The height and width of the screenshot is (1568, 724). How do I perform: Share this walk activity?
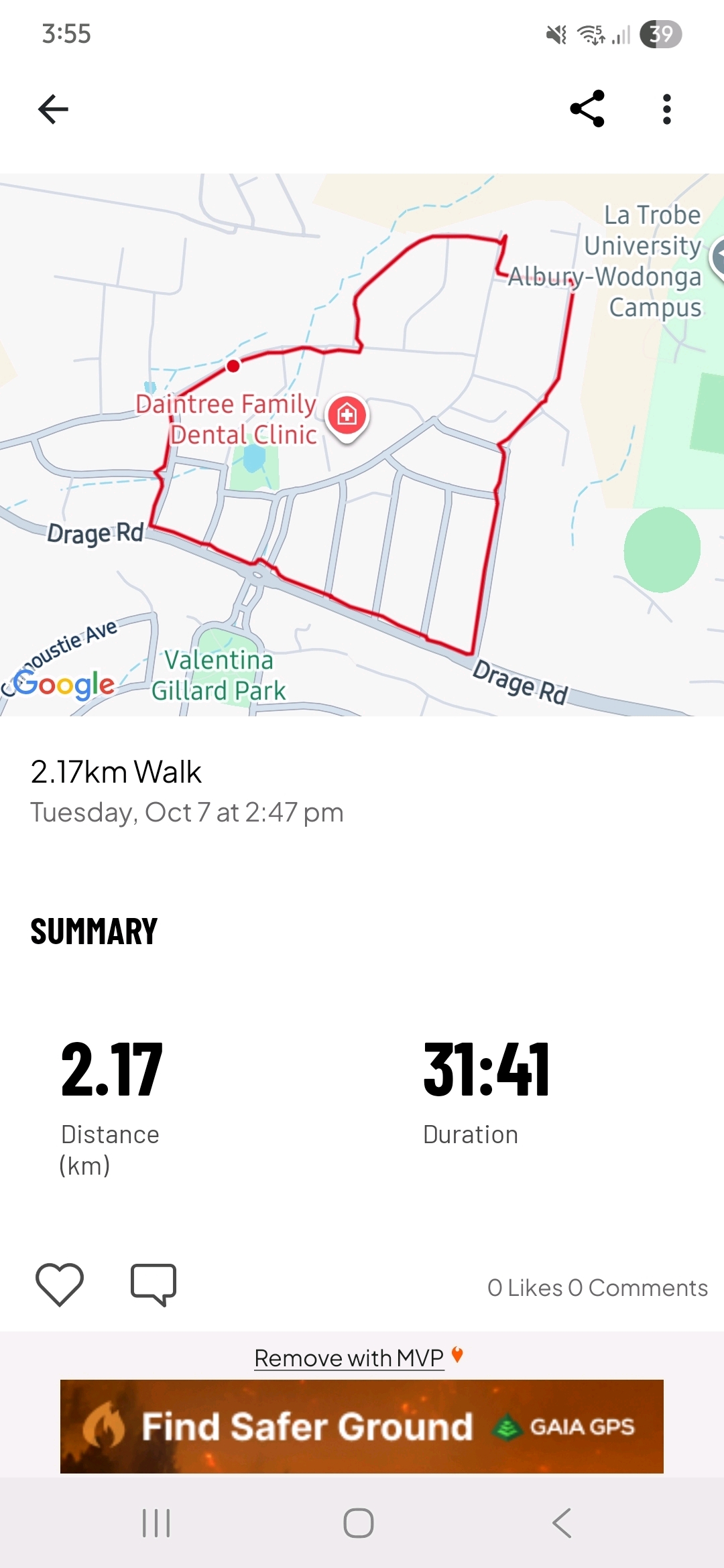pyautogui.click(x=587, y=109)
